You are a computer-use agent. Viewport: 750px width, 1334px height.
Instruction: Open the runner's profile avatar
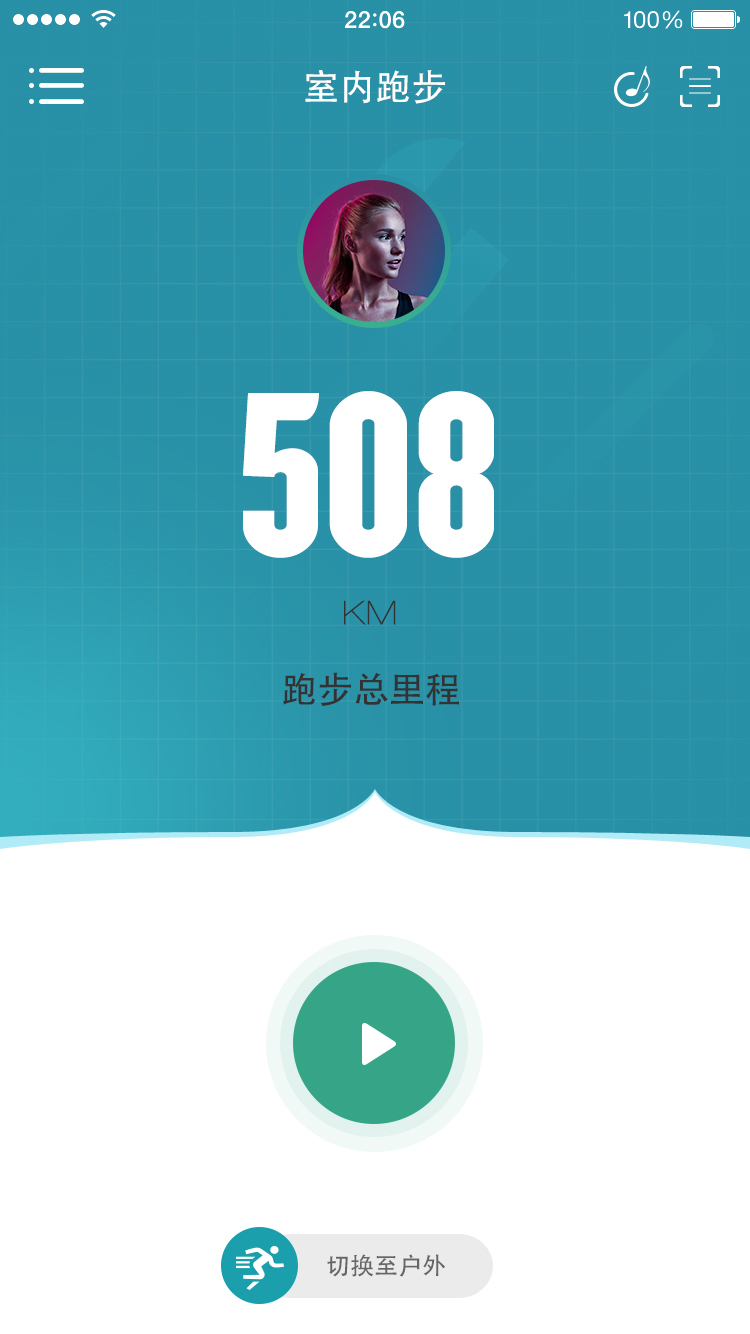coord(374,251)
